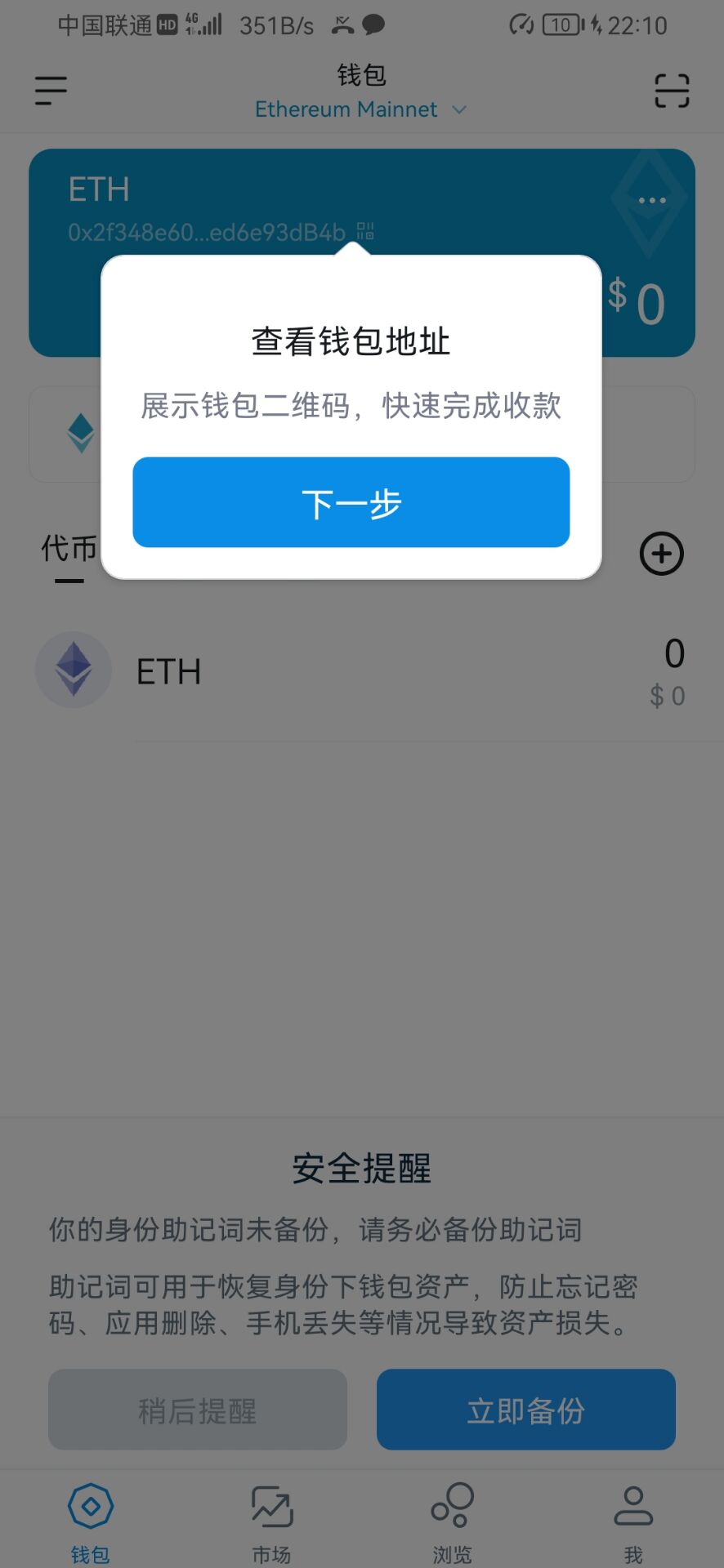724x1568 pixels.
Task: Add a new token with plus icon
Action: (x=661, y=554)
